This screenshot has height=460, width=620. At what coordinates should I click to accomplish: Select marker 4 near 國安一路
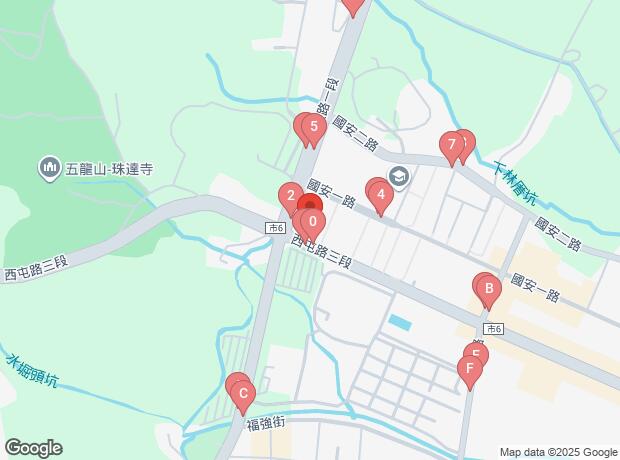click(380, 195)
